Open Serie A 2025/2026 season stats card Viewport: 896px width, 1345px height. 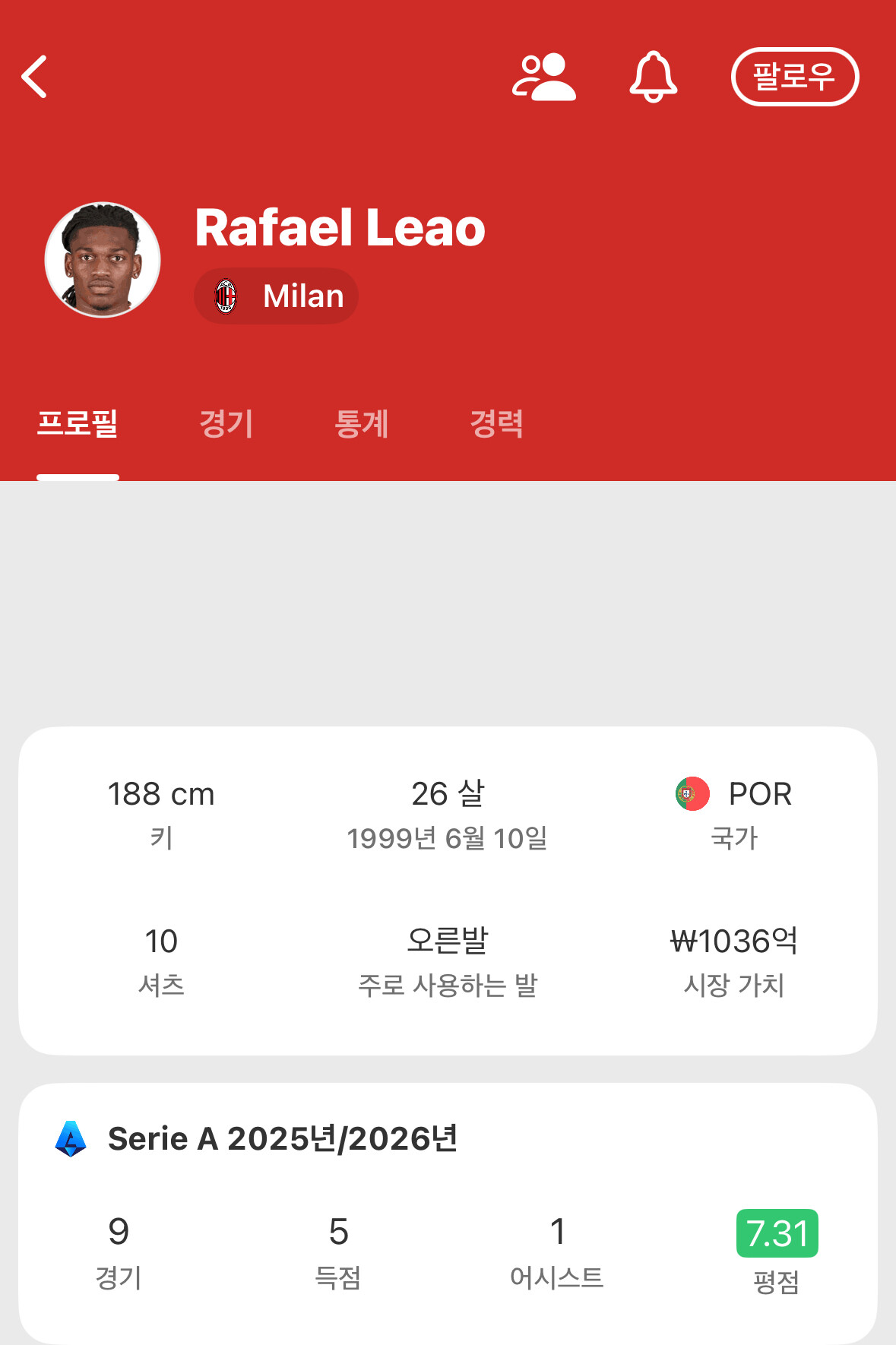pos(282,1138)
